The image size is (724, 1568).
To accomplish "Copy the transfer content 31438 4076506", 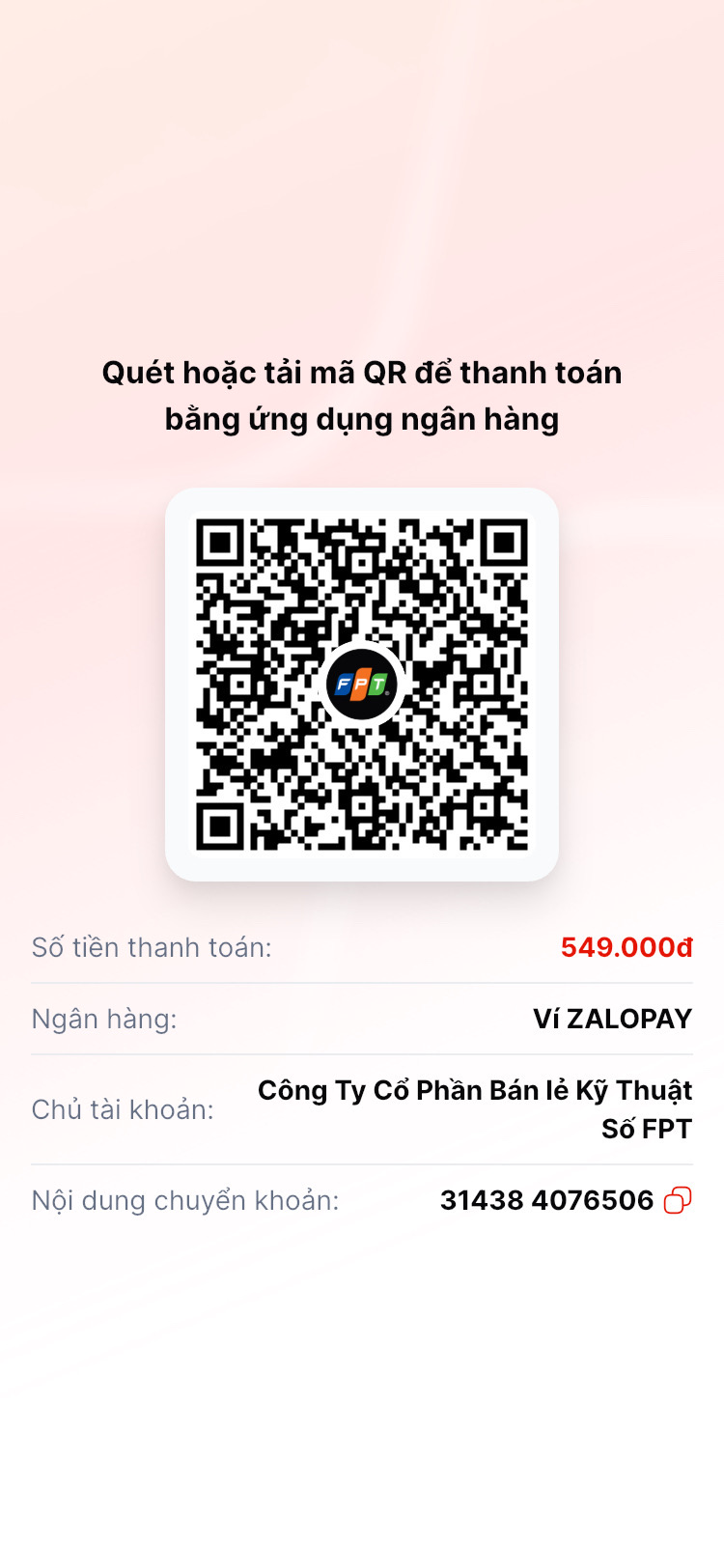I will [x=678, y=1200].
